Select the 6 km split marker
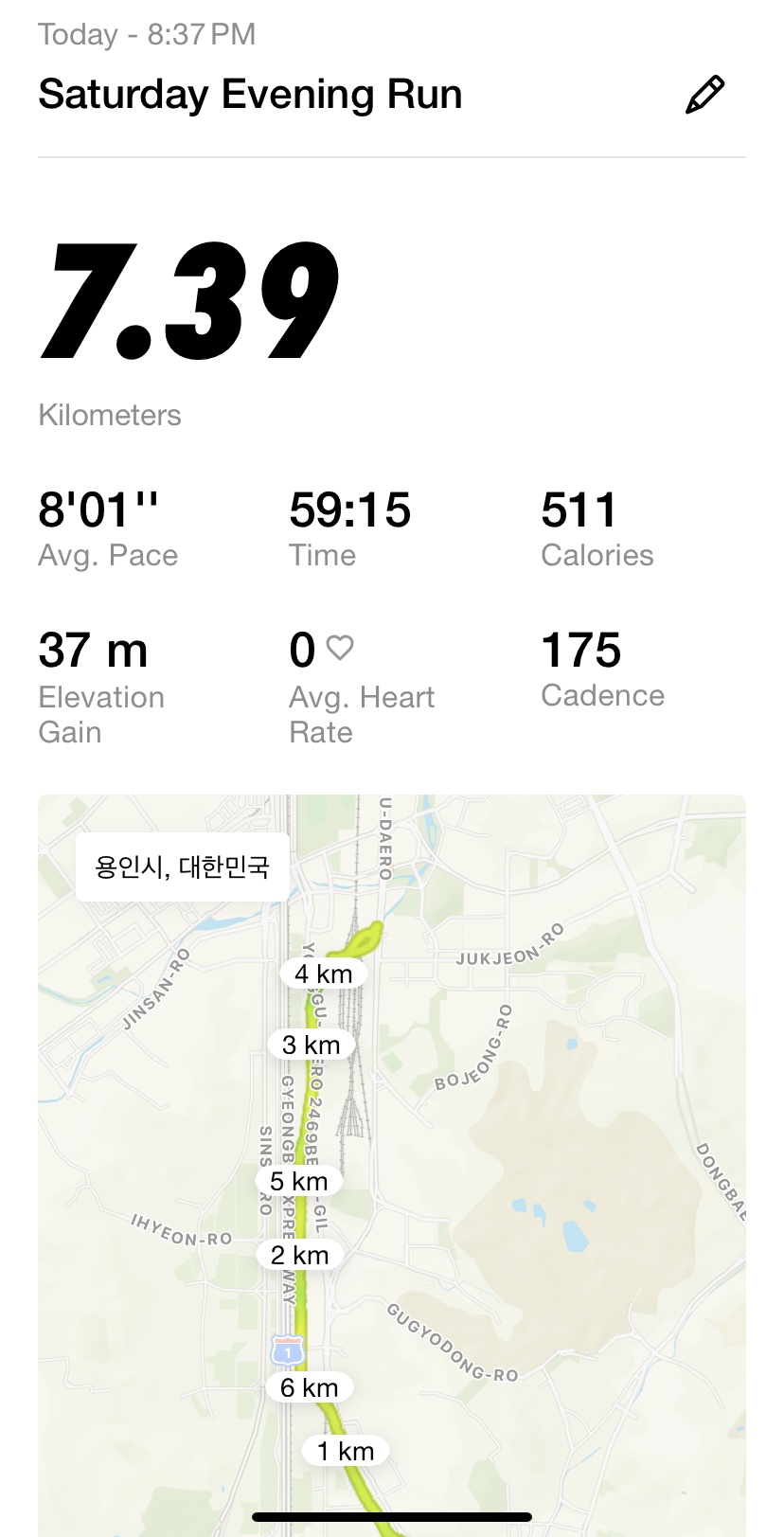Screen dimensions: 784x1537 [x=308, y=1387]
